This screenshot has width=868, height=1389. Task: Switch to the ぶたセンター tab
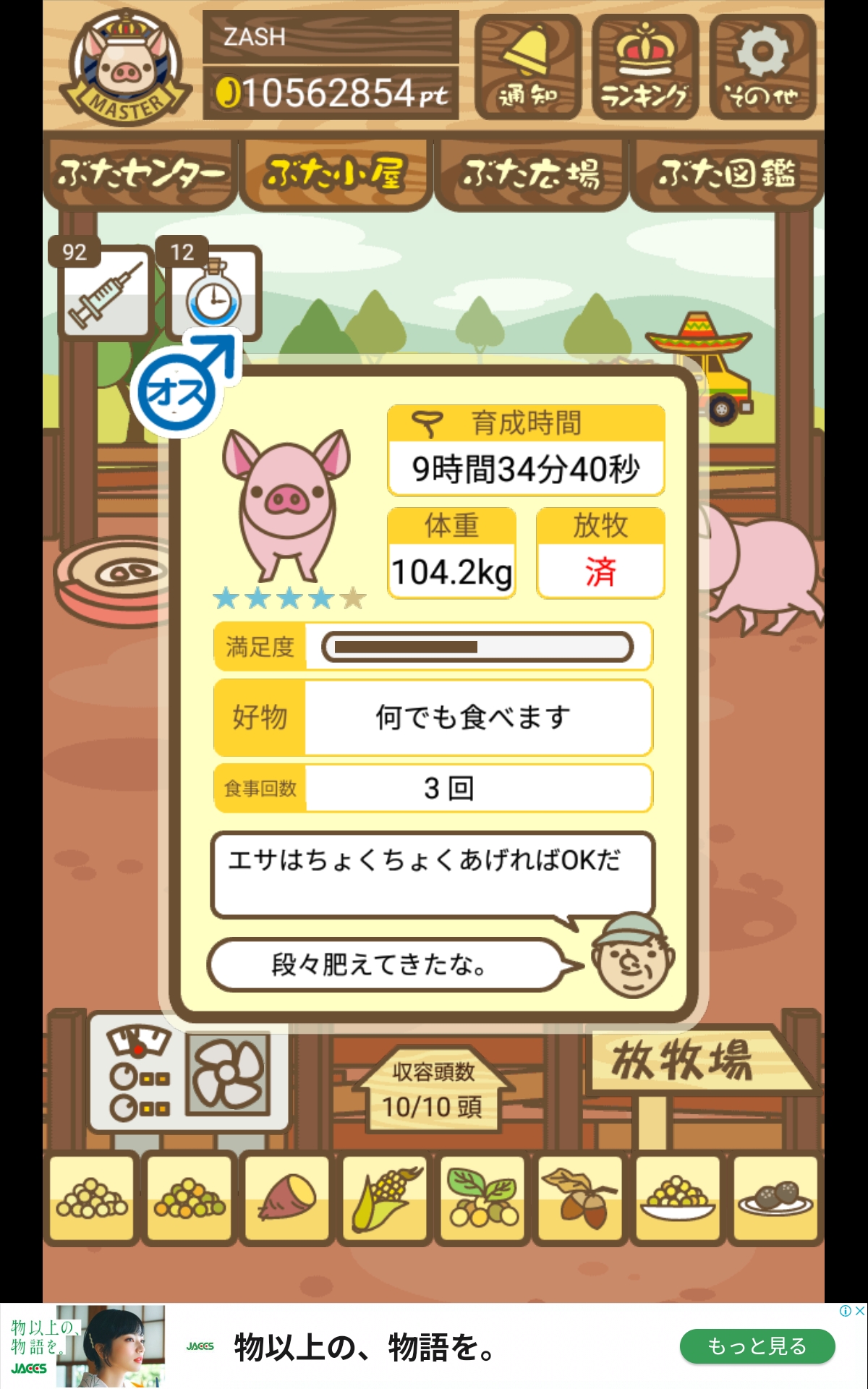[x=140, y=174]
